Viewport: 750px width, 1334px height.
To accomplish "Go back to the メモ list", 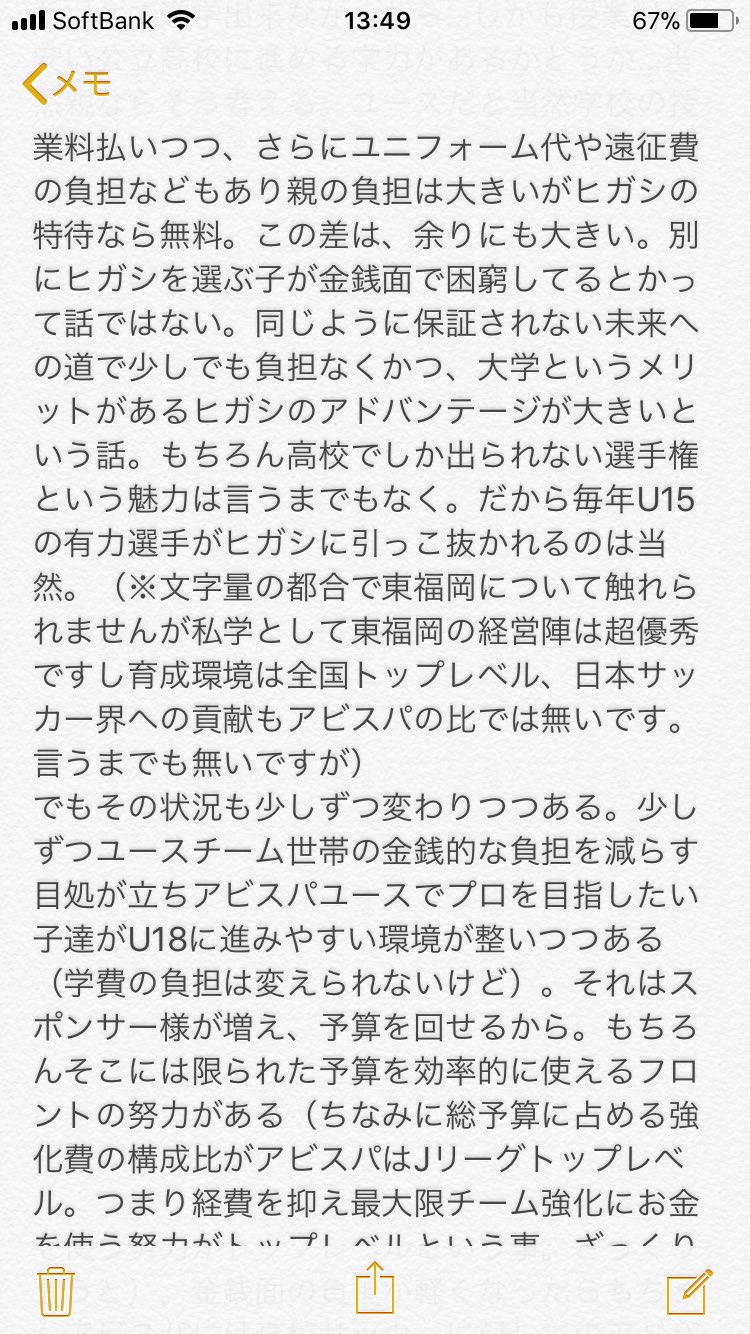I will (66, 83).
